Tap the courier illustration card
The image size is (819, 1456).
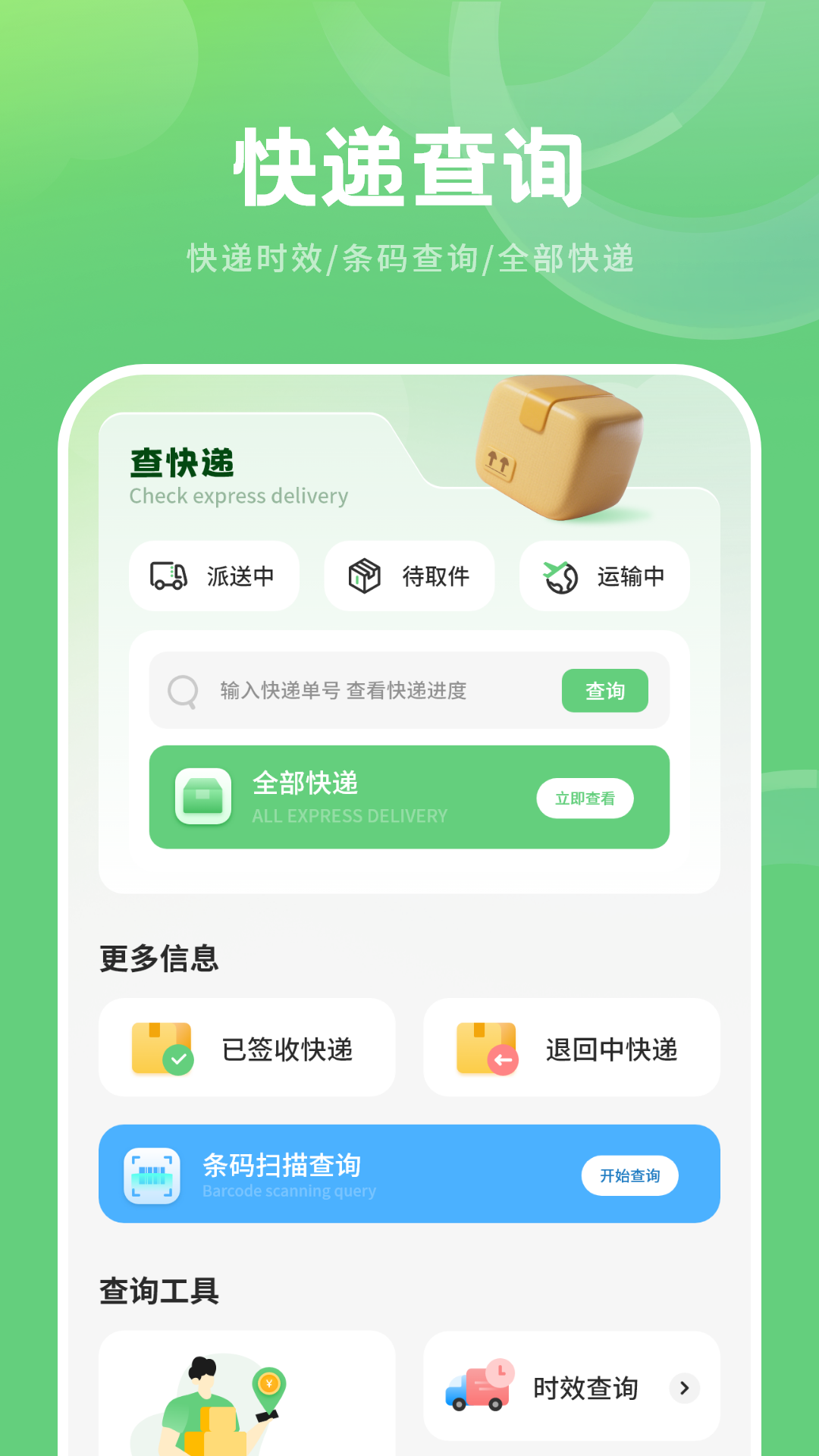246,1403
